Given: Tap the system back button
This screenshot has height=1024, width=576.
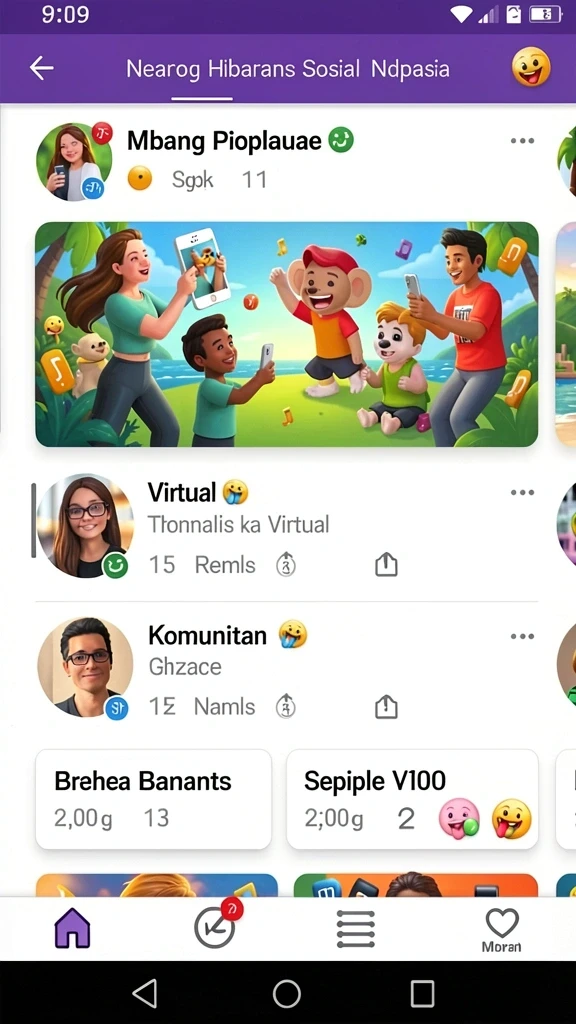Looking at the screenshot, I should pyautogui.click(x=145, y=993).
